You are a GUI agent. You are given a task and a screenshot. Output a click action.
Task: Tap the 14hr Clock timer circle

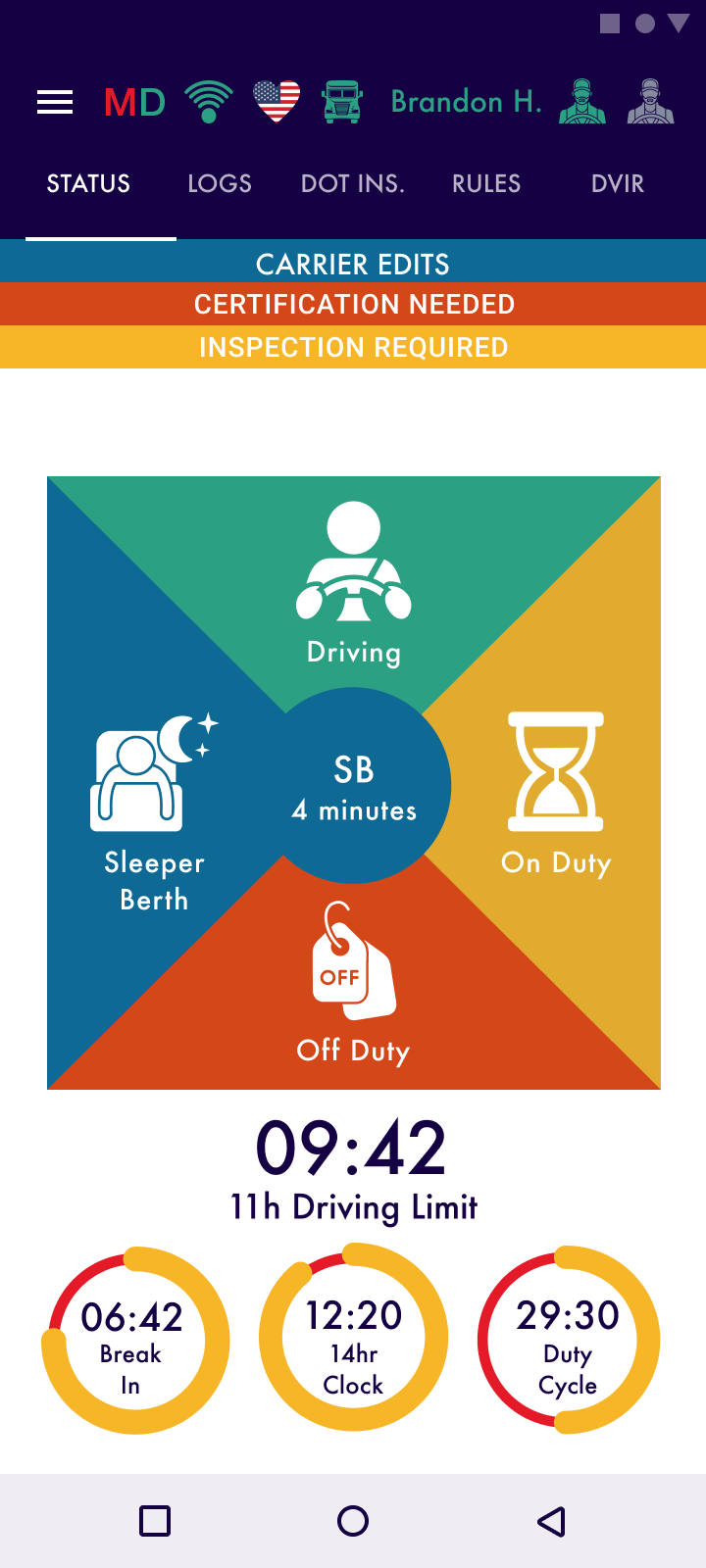click(x=353, y=1339)
